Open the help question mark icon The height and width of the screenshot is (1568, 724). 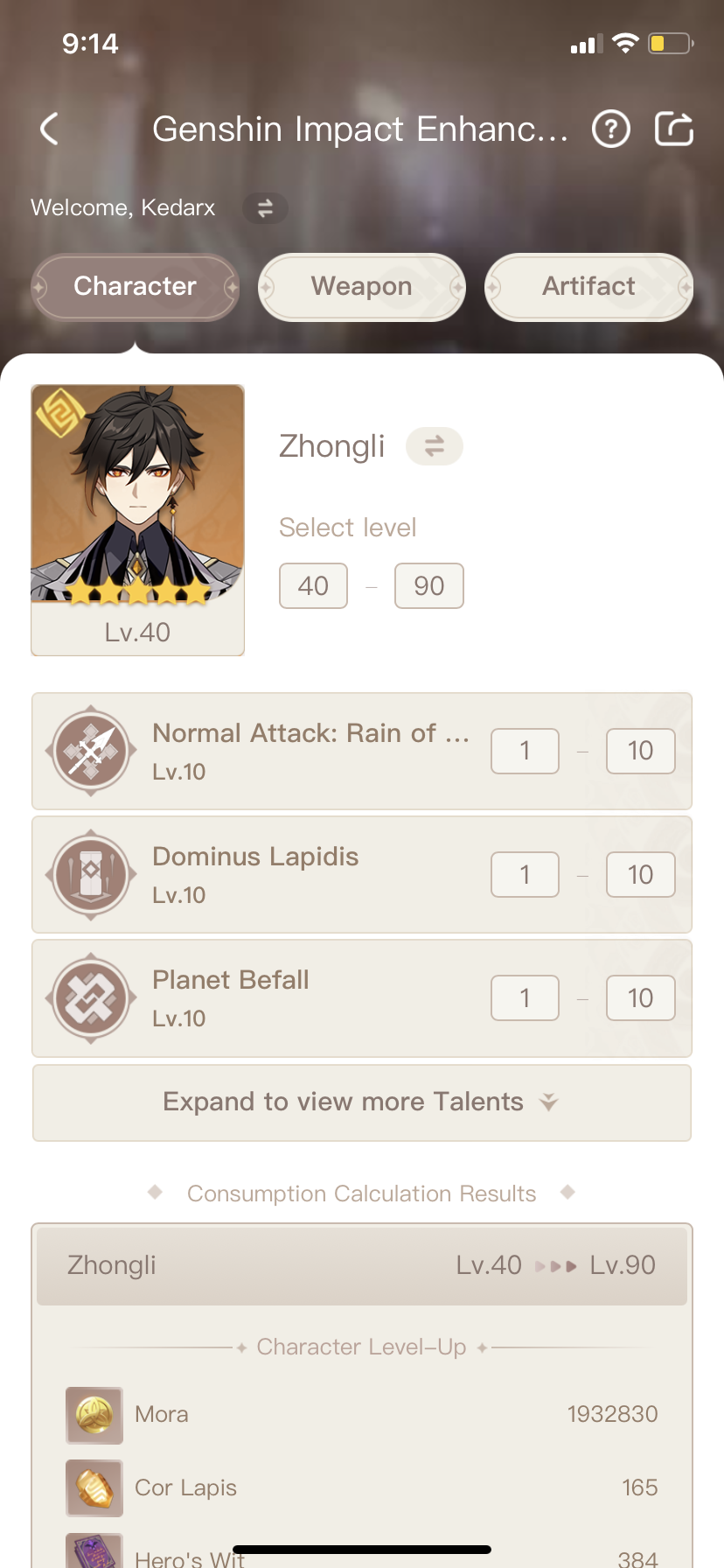click(x=610, y=129)
